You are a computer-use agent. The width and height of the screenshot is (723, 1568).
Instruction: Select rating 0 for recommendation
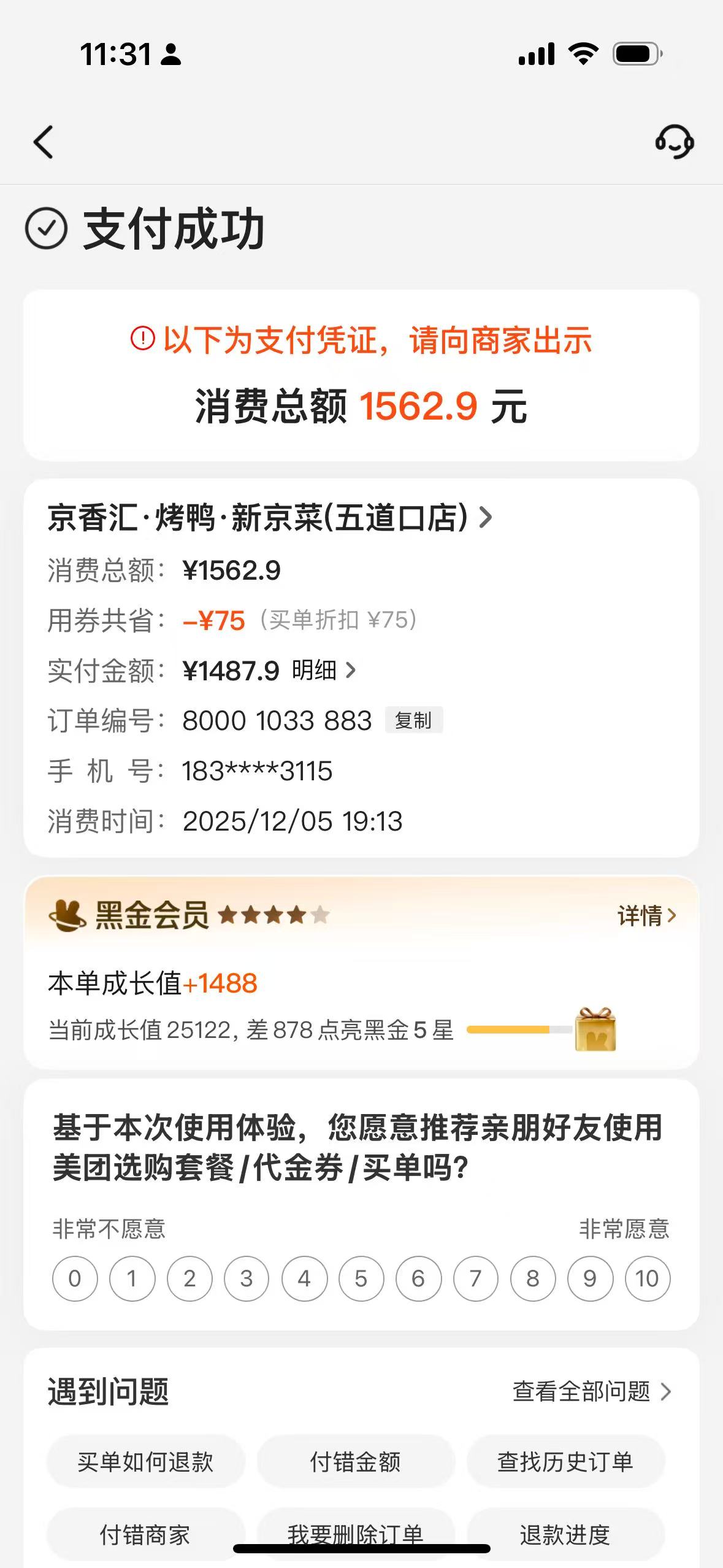75,1279
